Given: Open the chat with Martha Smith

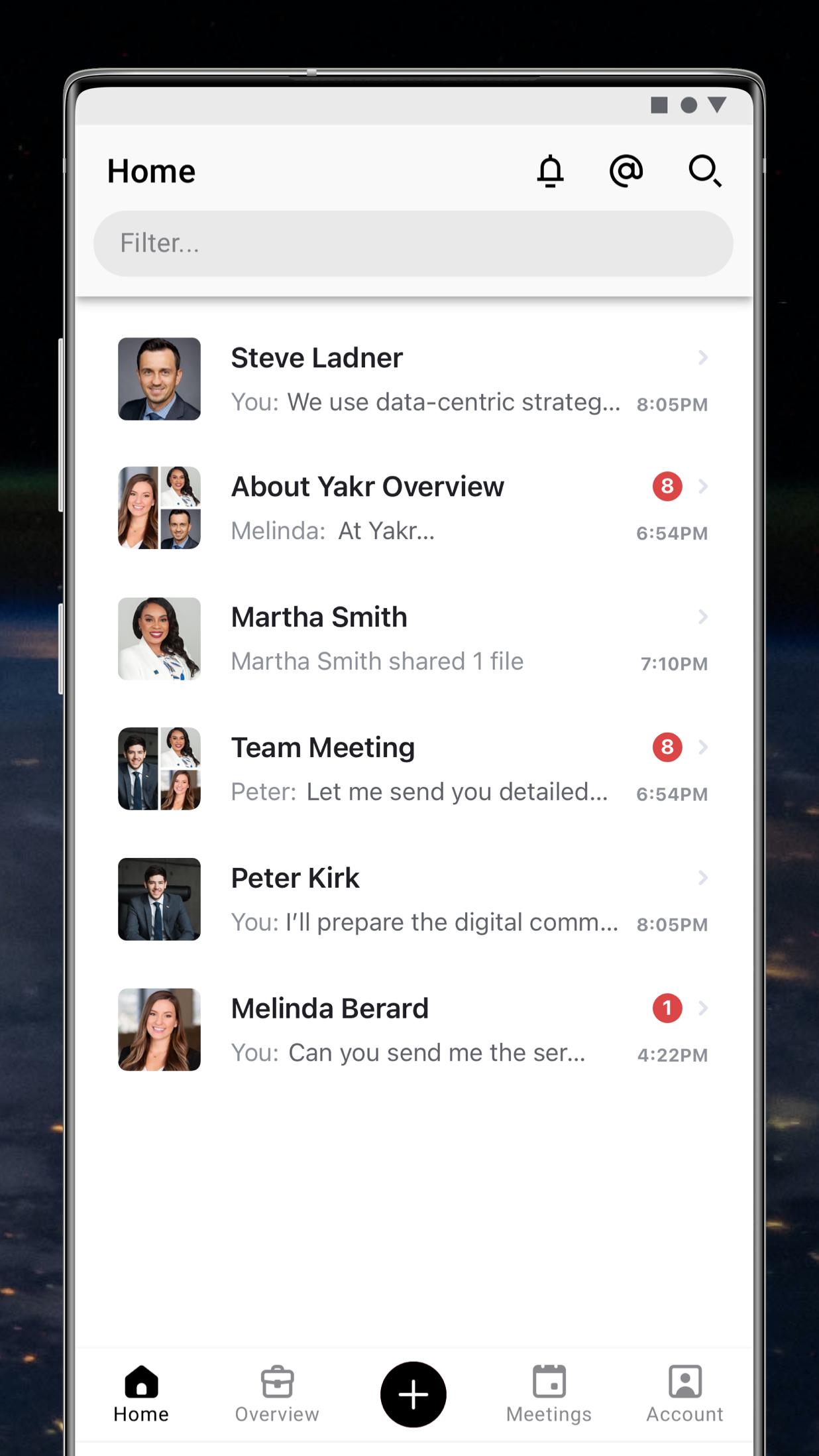Looking at the screenshot, I should tap(413, 638).
